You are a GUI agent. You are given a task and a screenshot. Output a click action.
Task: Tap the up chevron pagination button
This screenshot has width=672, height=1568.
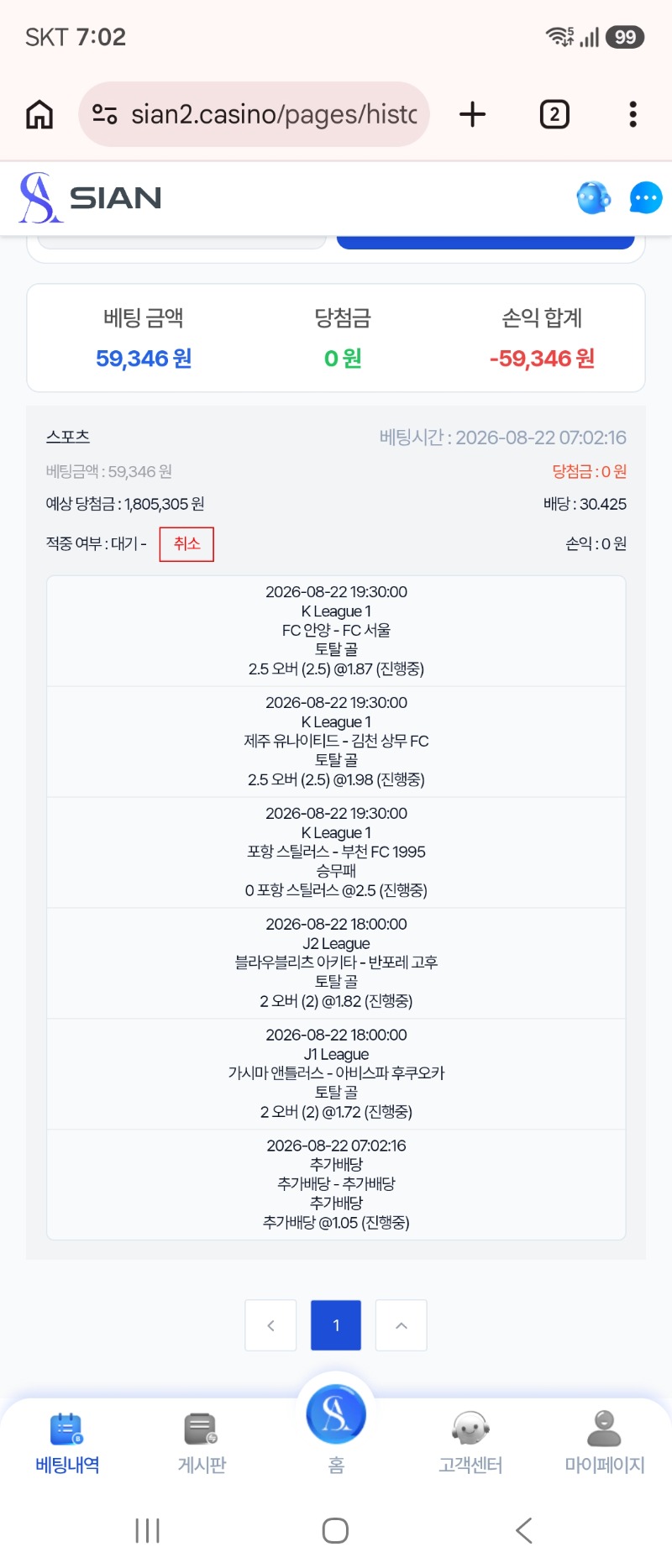402,1325
